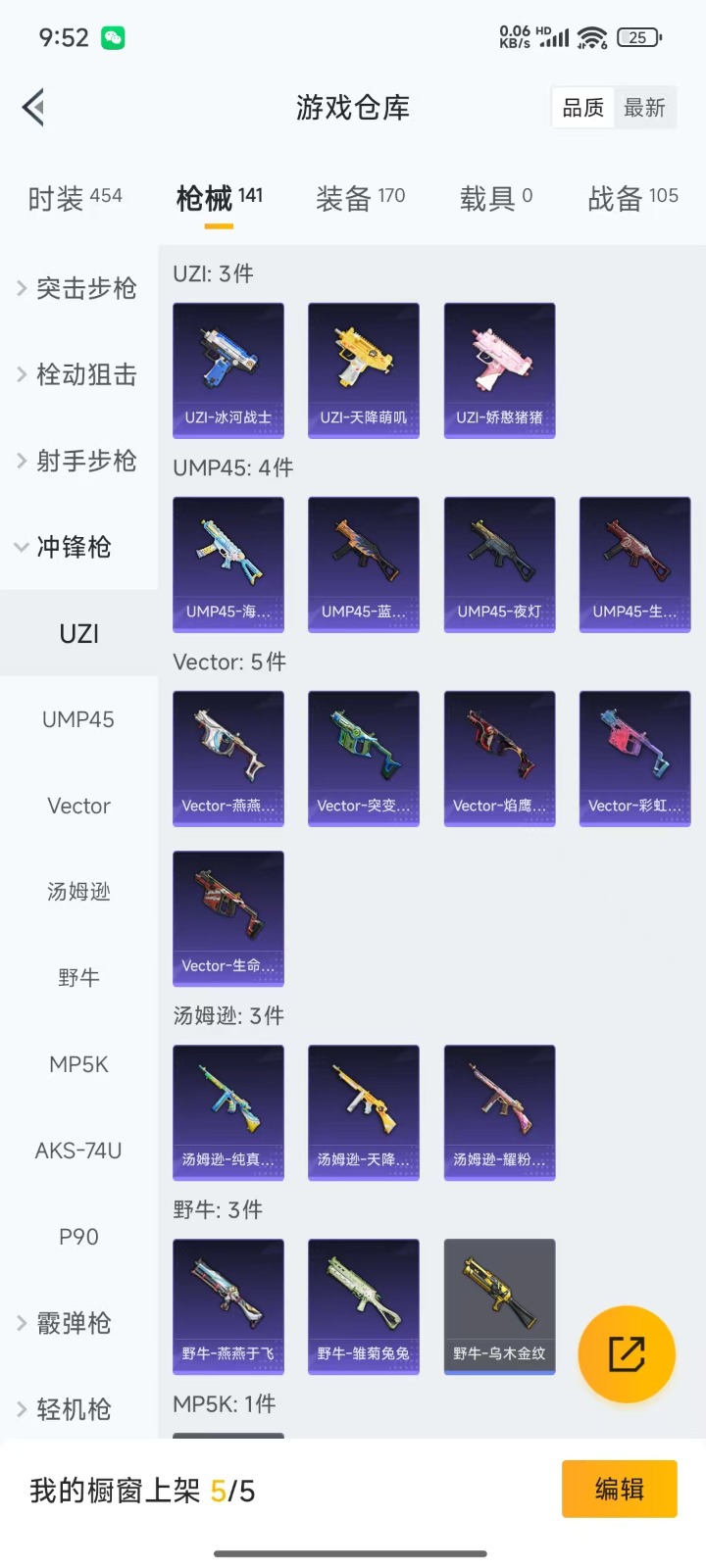Switch to the 装备 tab

[x=360, y=198]
